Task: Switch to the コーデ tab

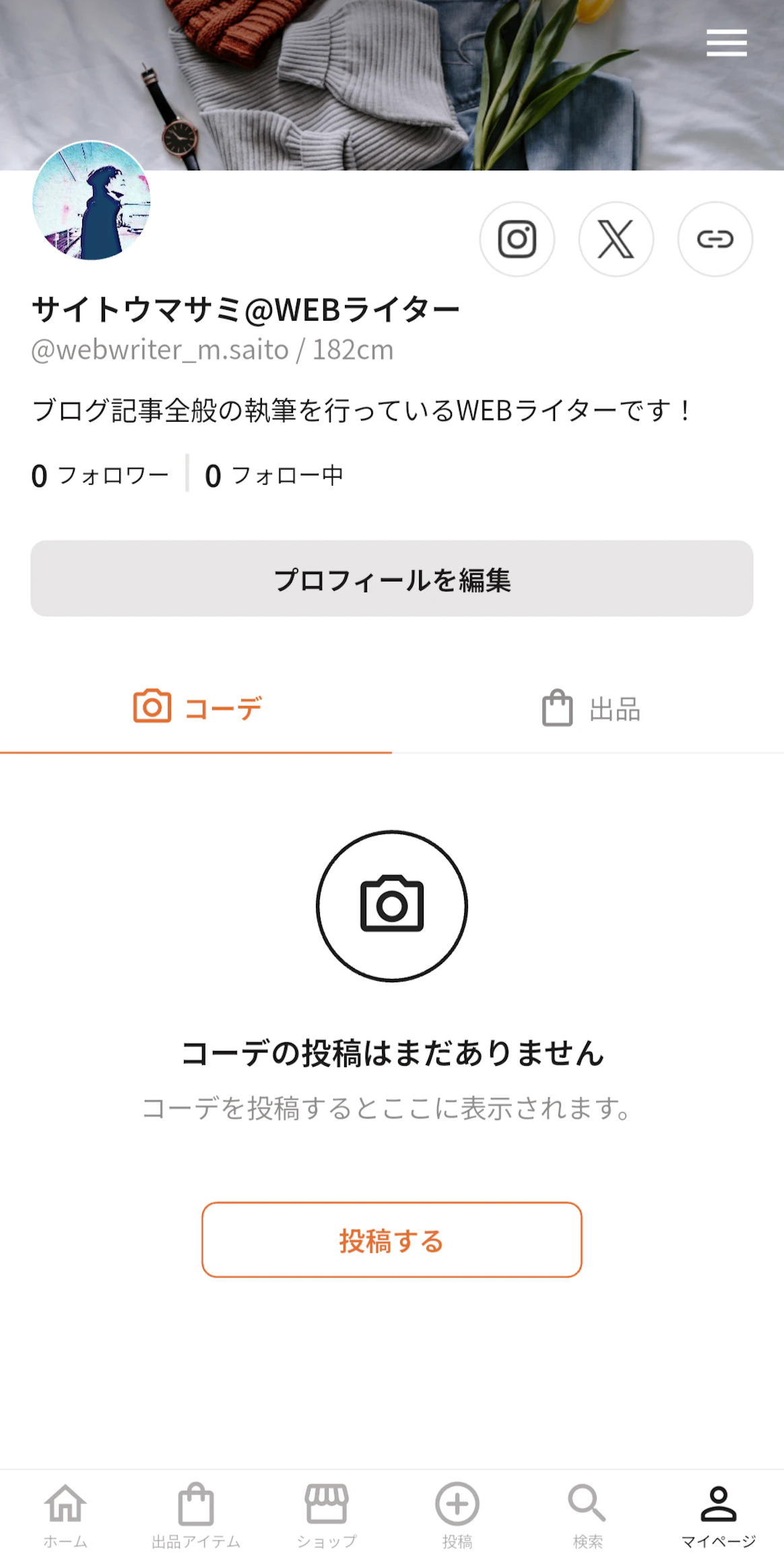Action: pyautogui.click(x=196, y=708)
